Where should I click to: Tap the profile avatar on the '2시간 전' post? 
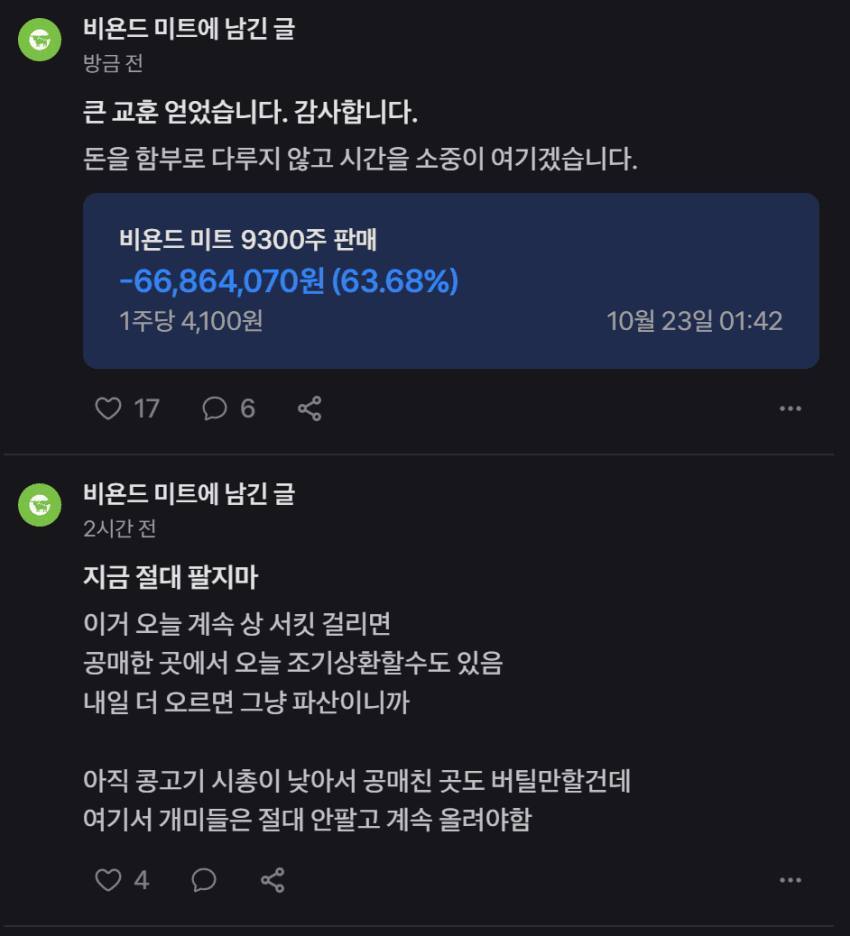point(40,505)
